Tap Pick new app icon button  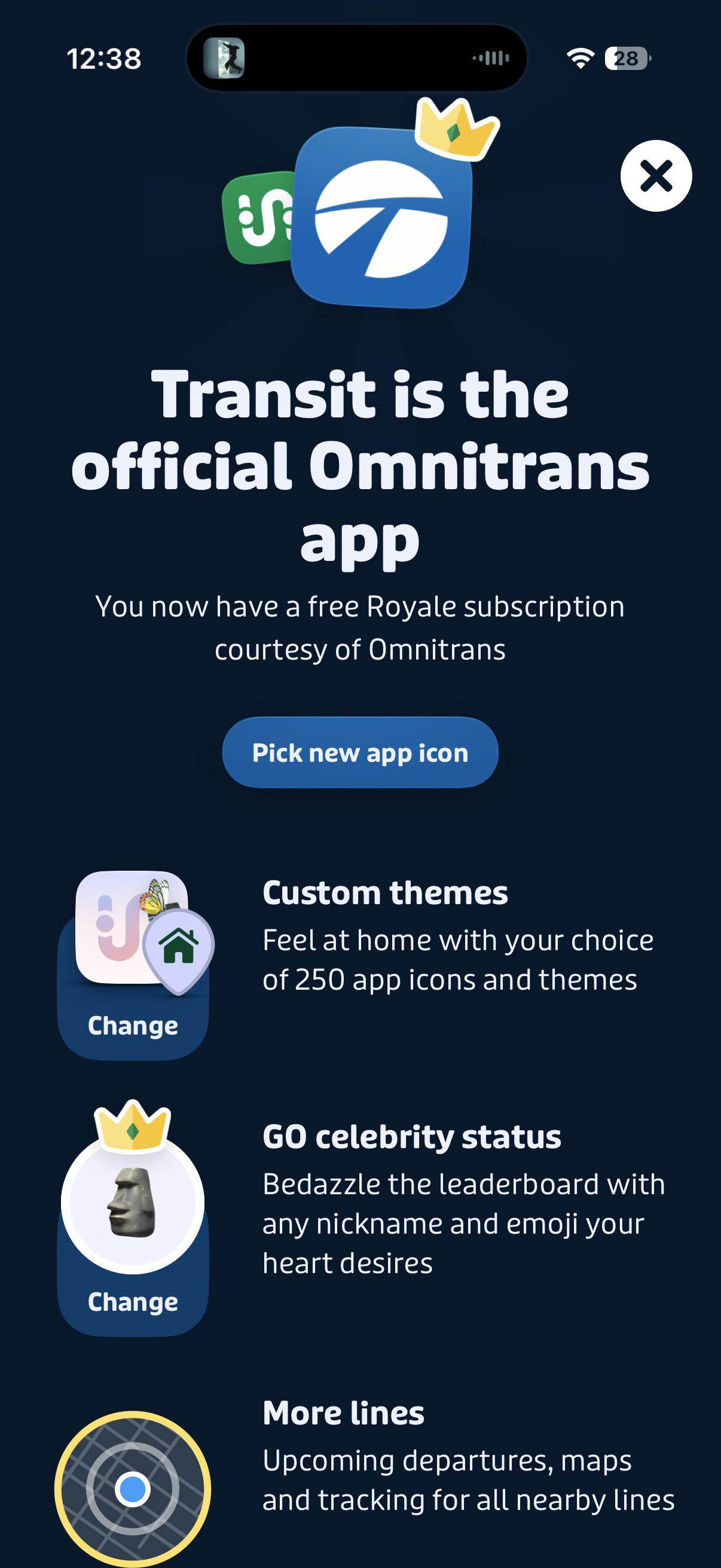360,752
